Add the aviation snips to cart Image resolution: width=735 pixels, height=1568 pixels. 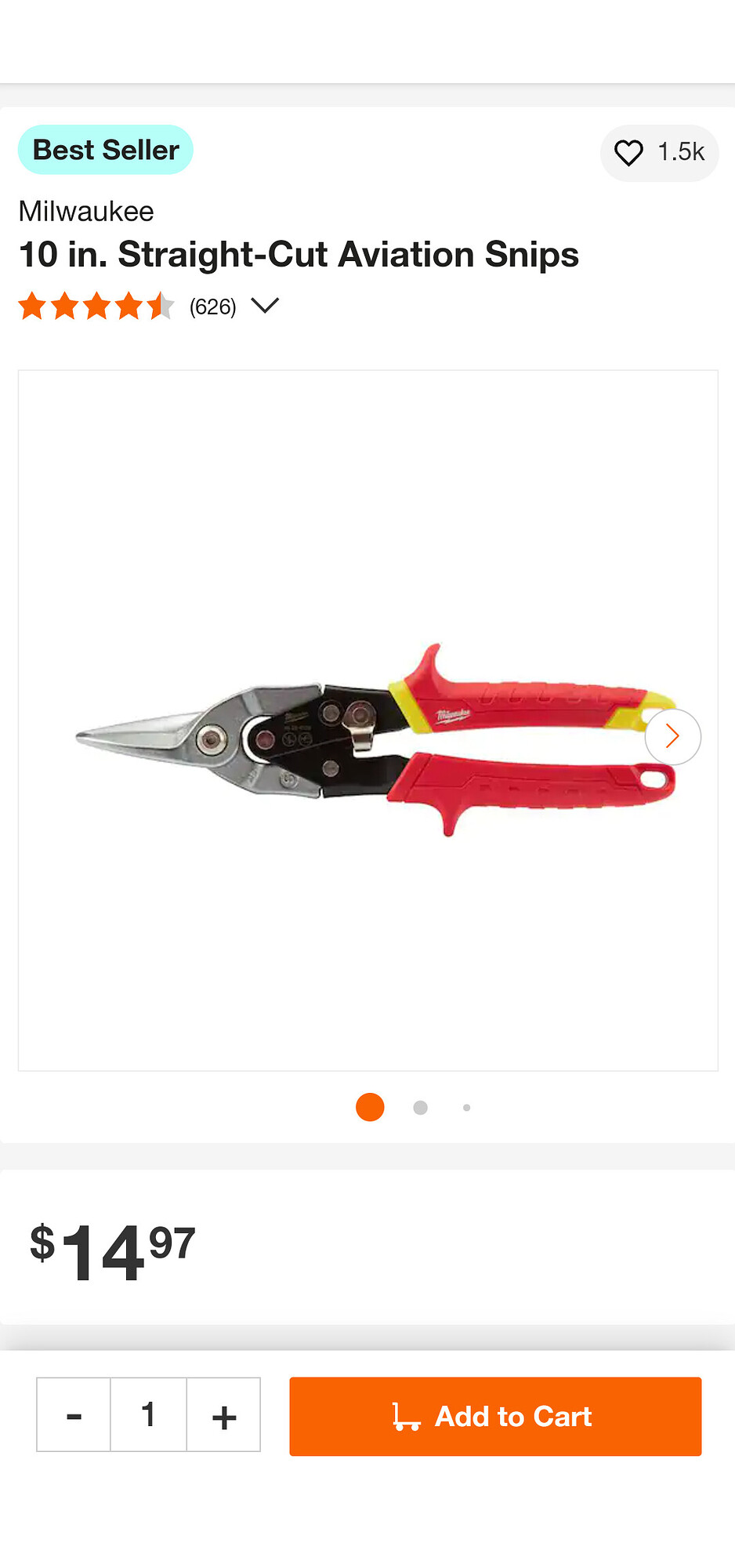point(495,1417)
